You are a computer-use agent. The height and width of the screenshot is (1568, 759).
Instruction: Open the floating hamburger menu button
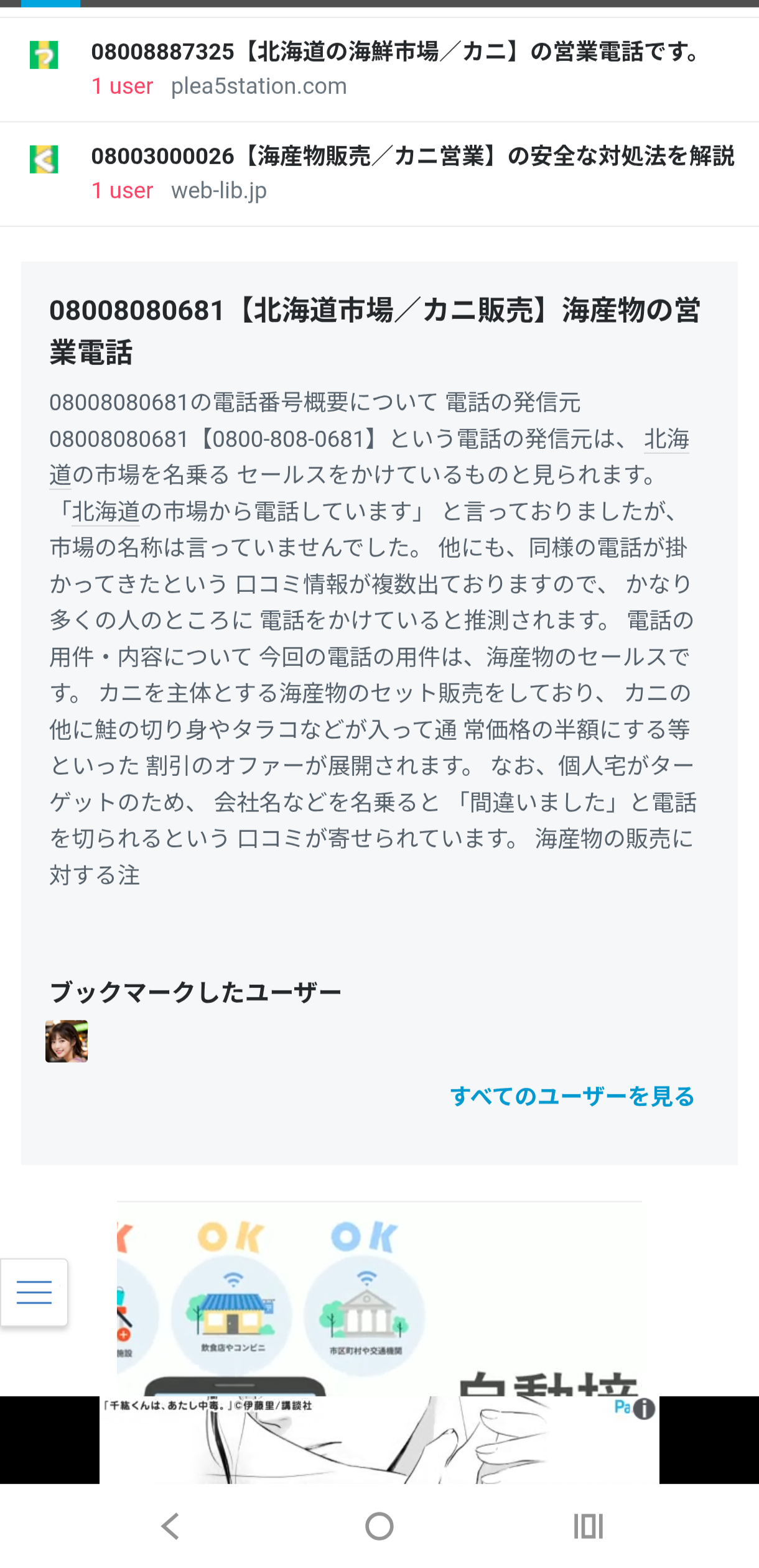click(x=34, y=1292)
